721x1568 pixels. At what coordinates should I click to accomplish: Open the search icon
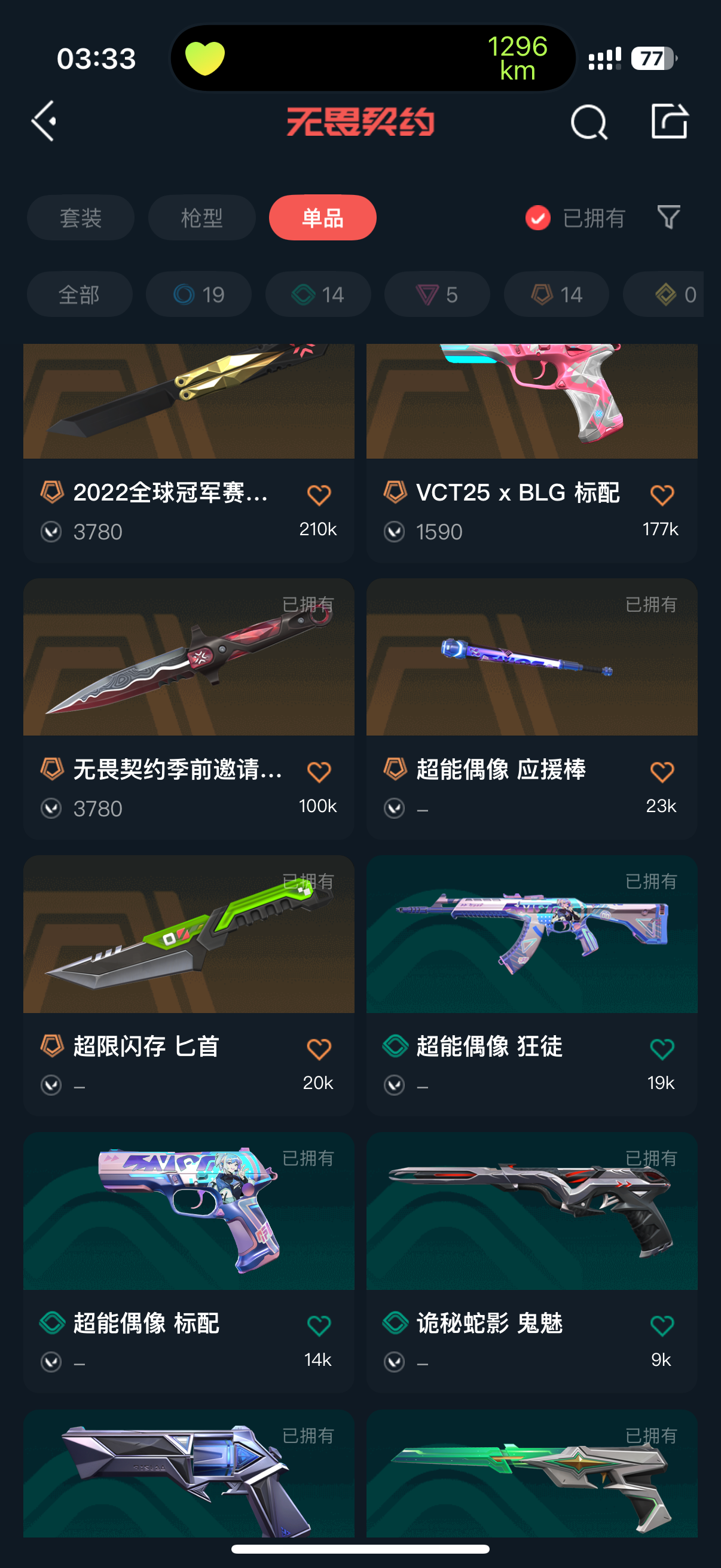coord(588,122)
